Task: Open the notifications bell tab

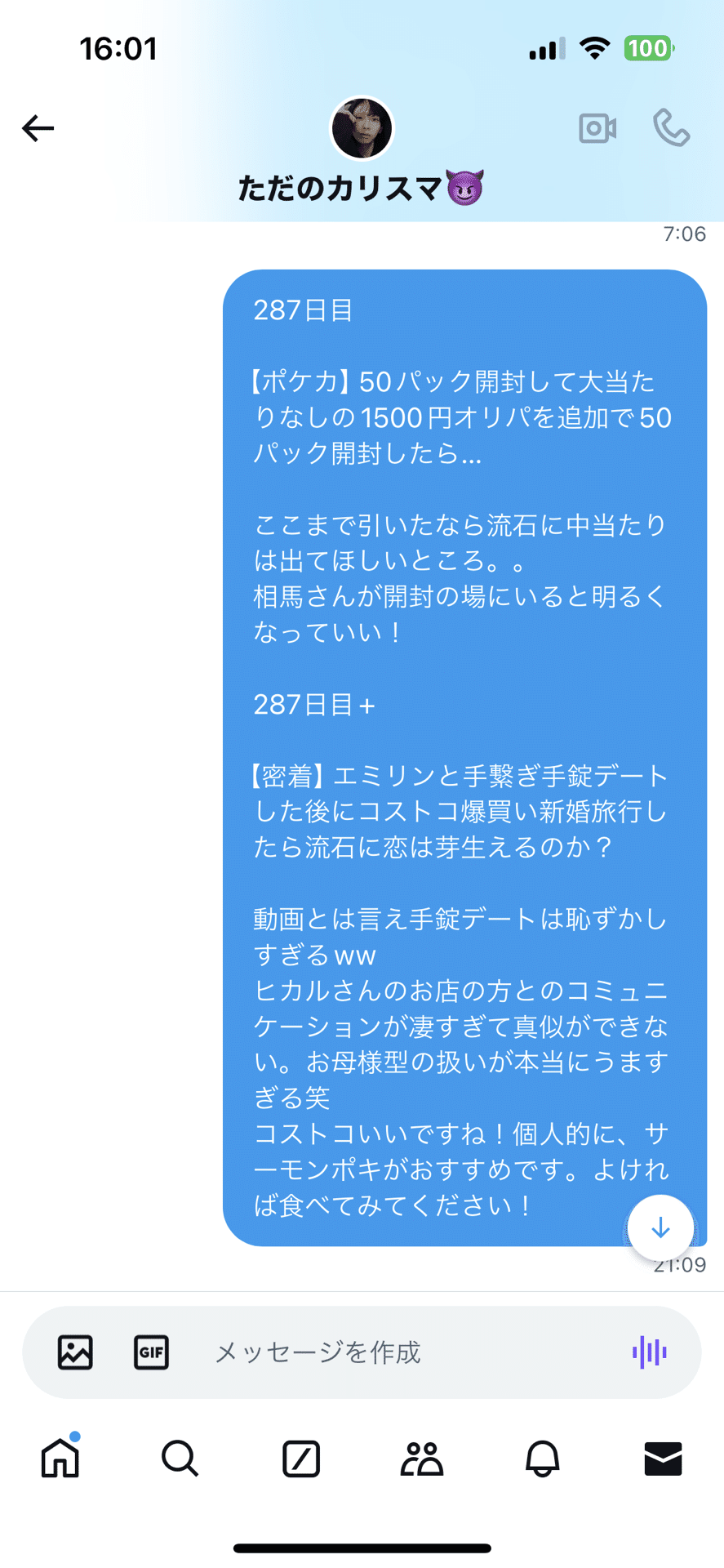Action: (543, 1459)
